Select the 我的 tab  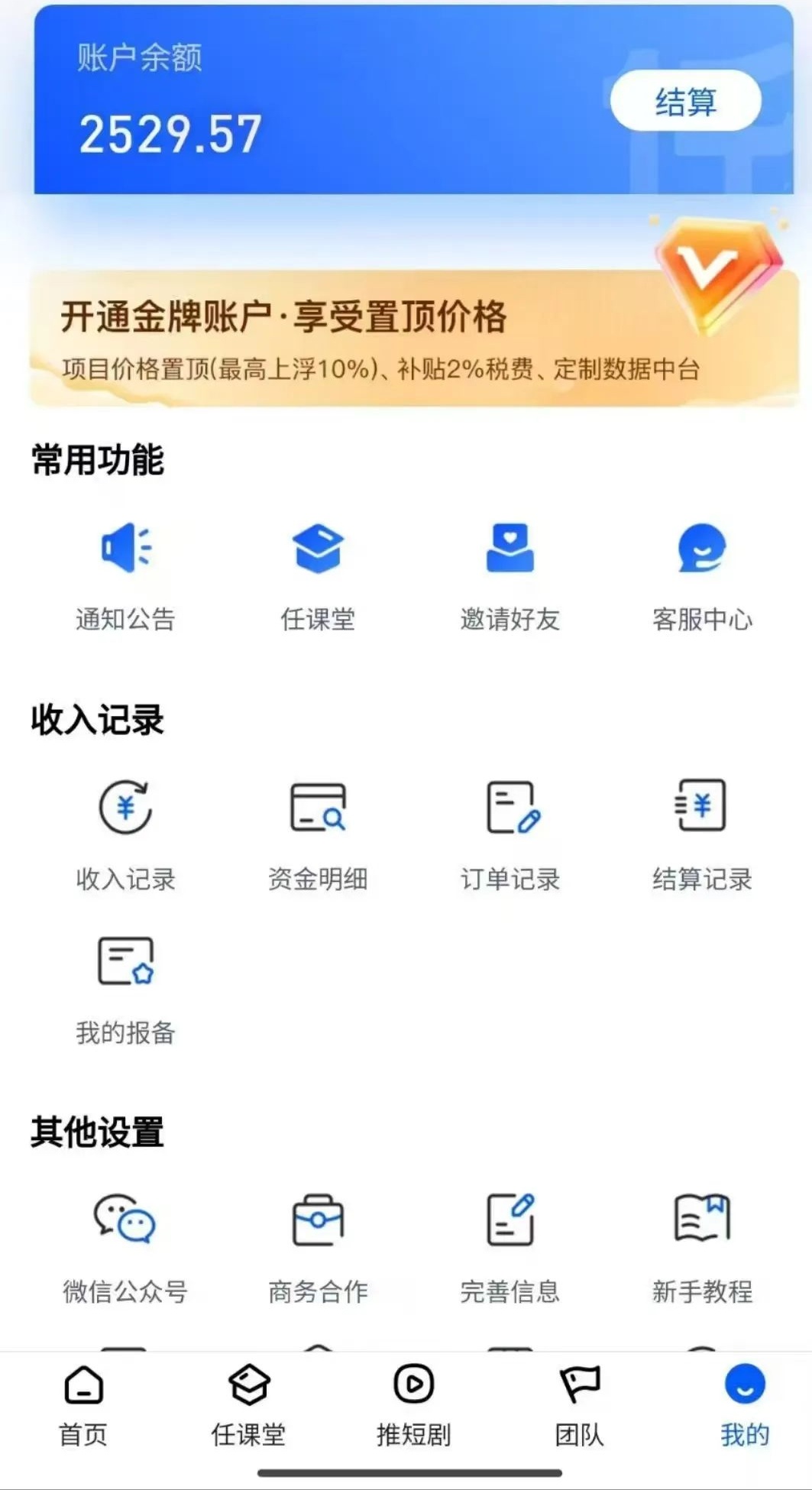(744, 1404)
